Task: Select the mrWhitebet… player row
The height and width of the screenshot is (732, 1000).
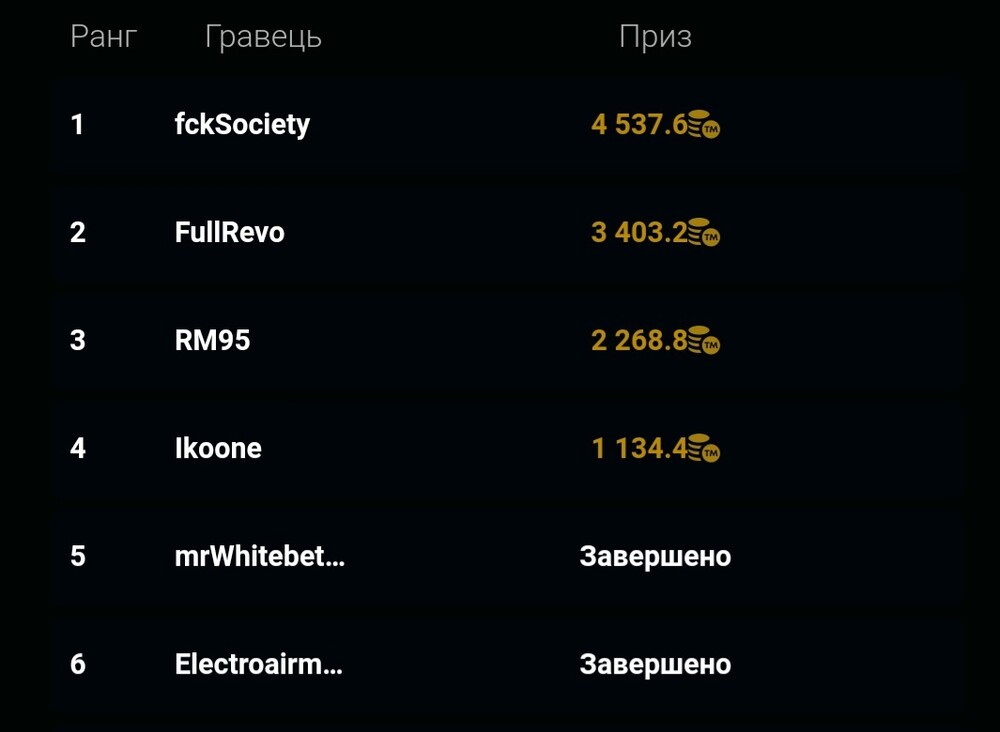Action: 260,557
